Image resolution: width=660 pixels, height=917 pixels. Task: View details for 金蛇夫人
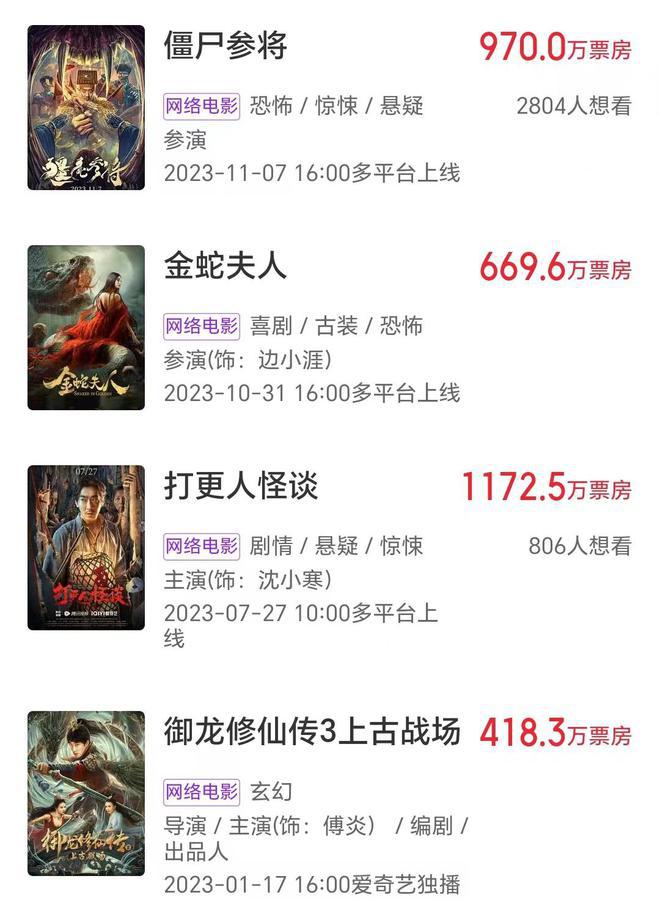click(226, 266)
